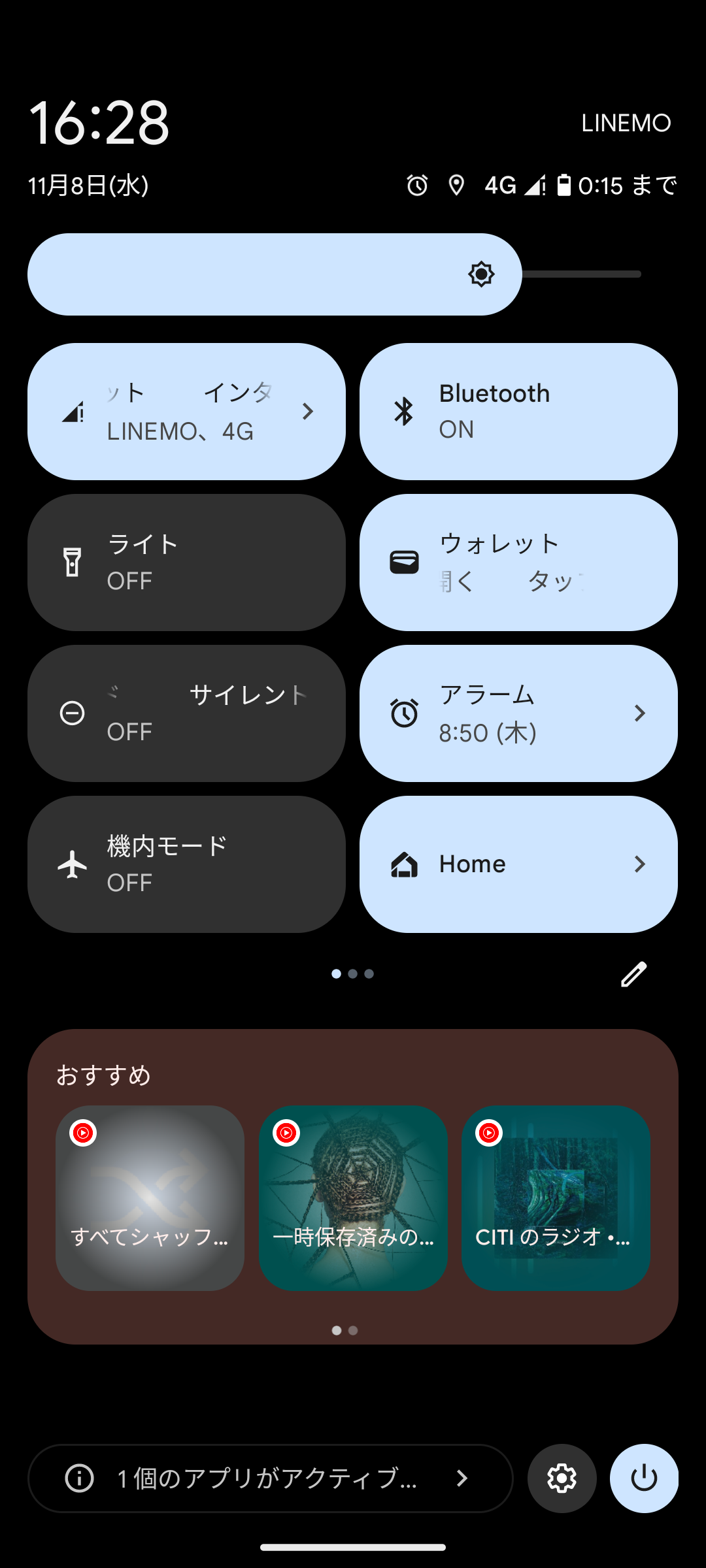
Task: Open the おすすめ recommendations panel
Action: (x=105, y=1075)
